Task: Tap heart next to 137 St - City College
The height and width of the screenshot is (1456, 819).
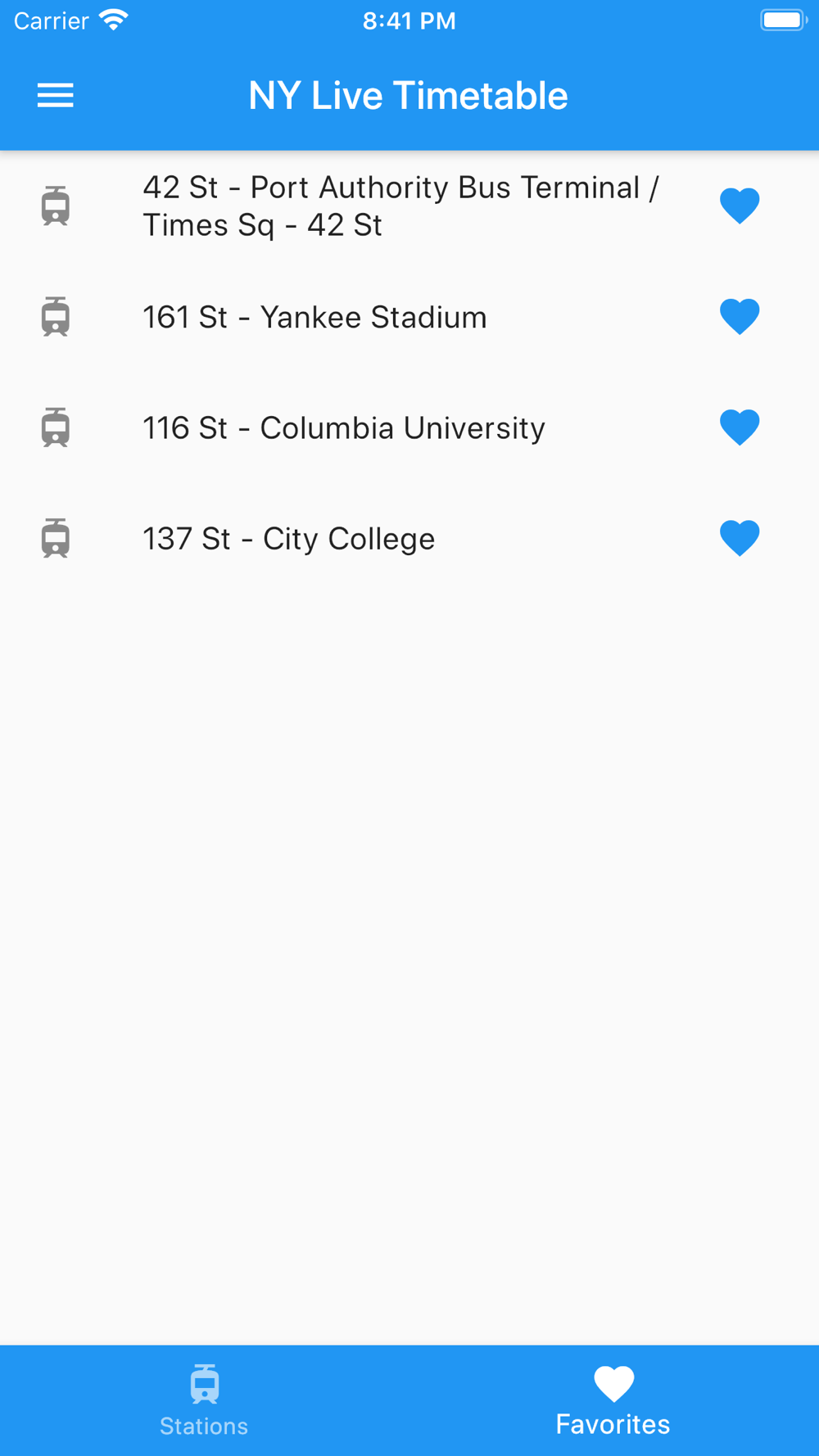Action: 740,538
